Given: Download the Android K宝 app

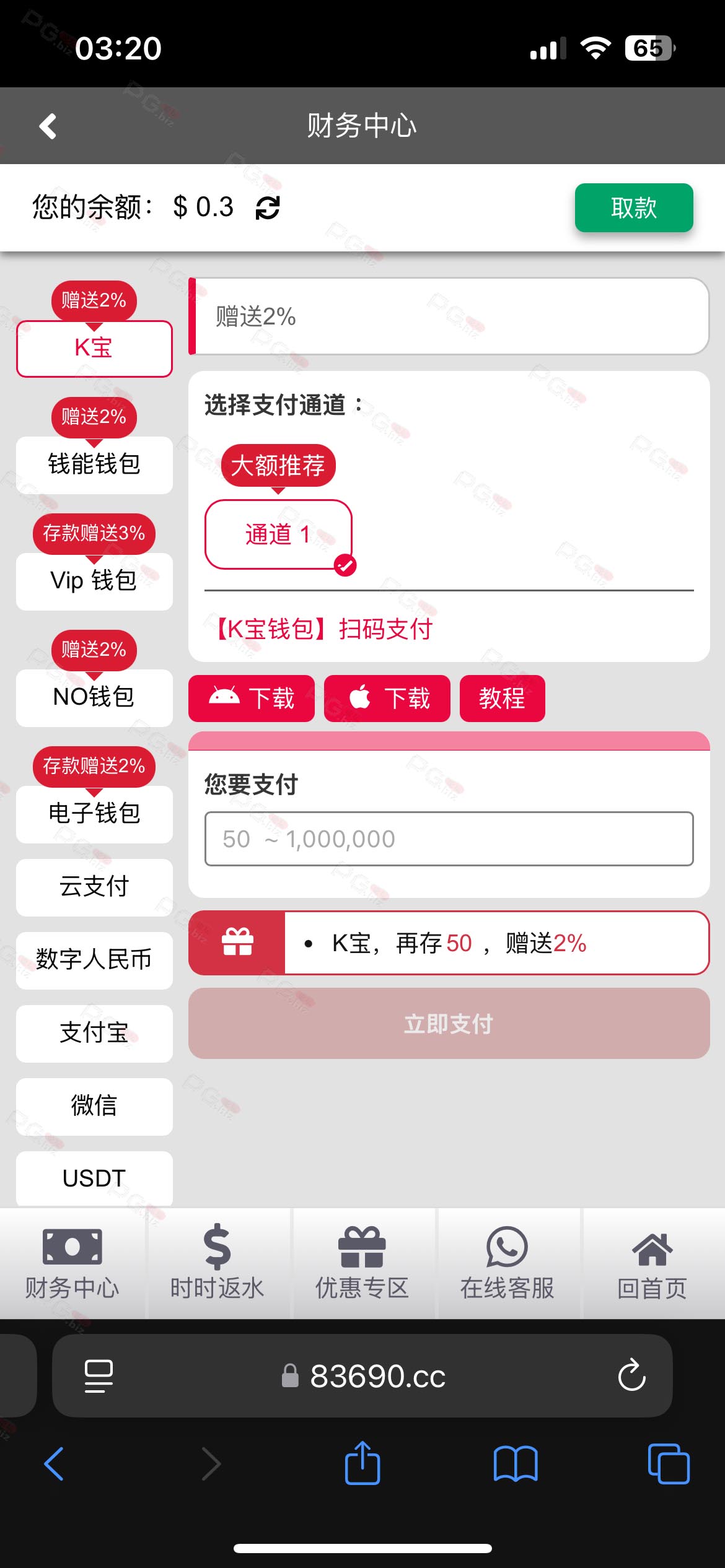Looking at the screenshot, I should click(252, 699).
